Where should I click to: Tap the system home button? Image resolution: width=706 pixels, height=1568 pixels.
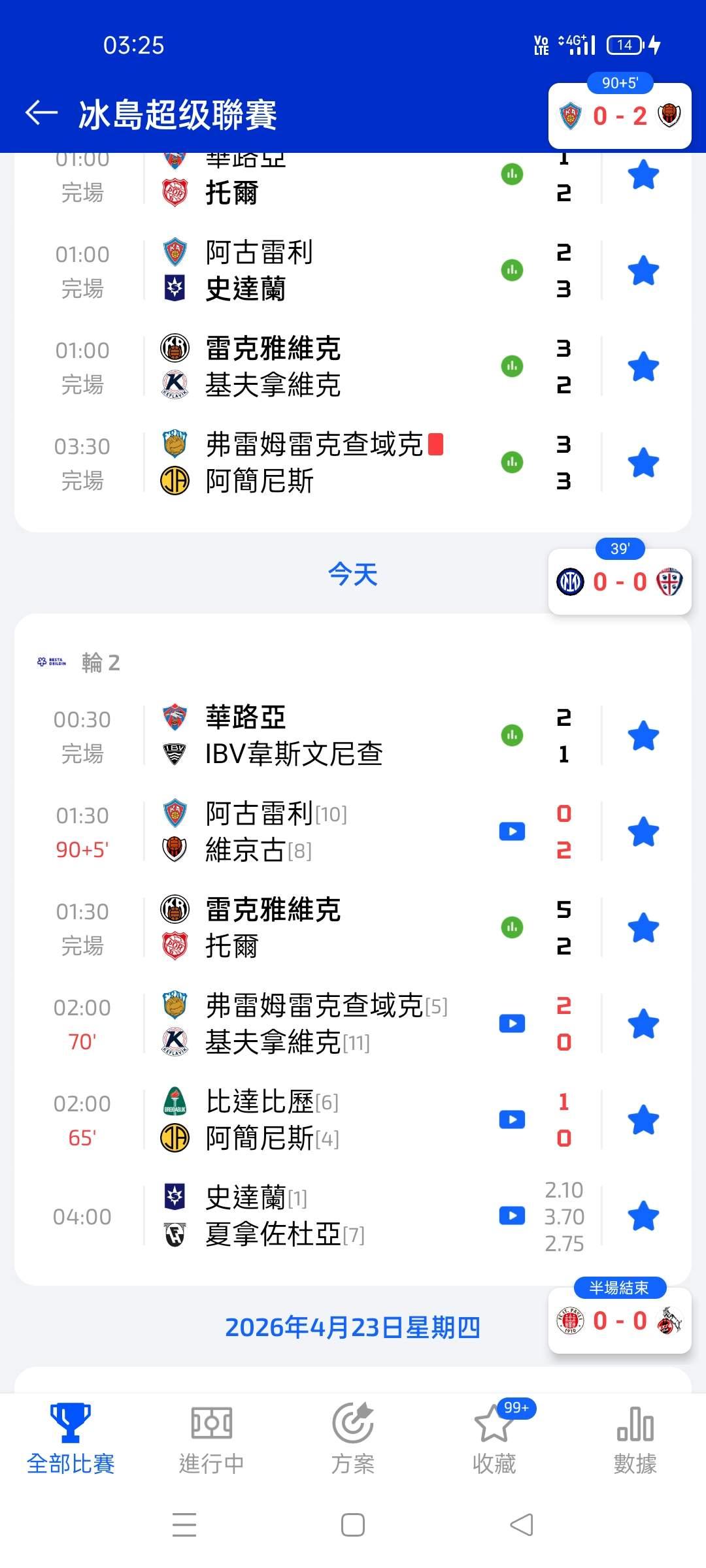pos(352,1526)
